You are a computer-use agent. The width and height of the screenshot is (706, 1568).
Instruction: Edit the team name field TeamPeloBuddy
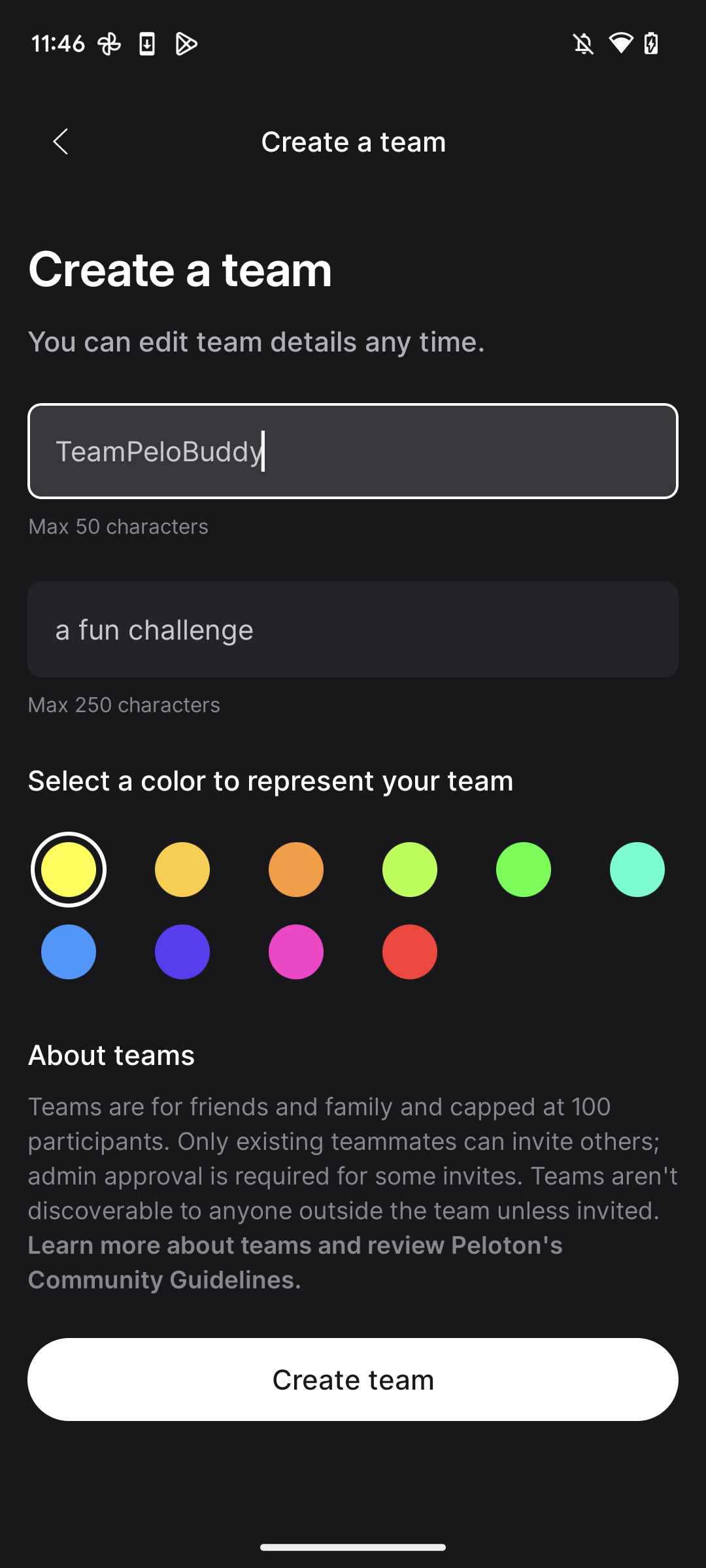pyautogui.click(x=353, y=451)
